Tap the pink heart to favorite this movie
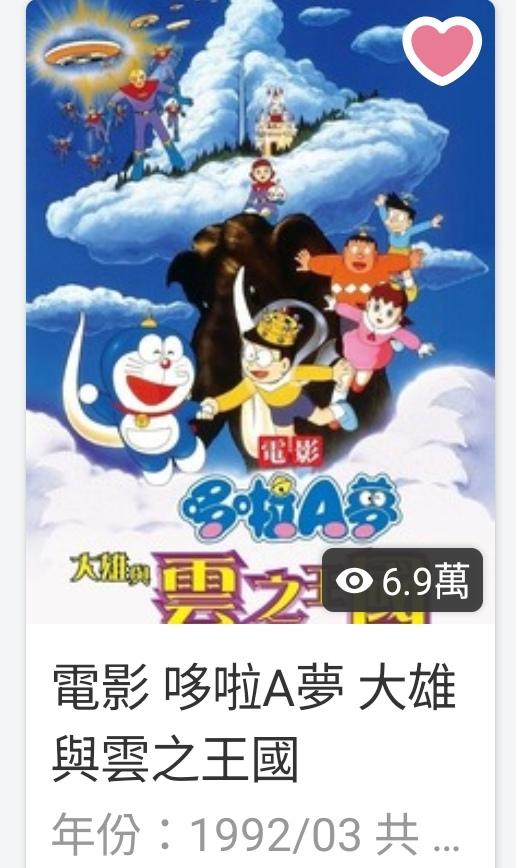The image size is (516, 868). 442,50
